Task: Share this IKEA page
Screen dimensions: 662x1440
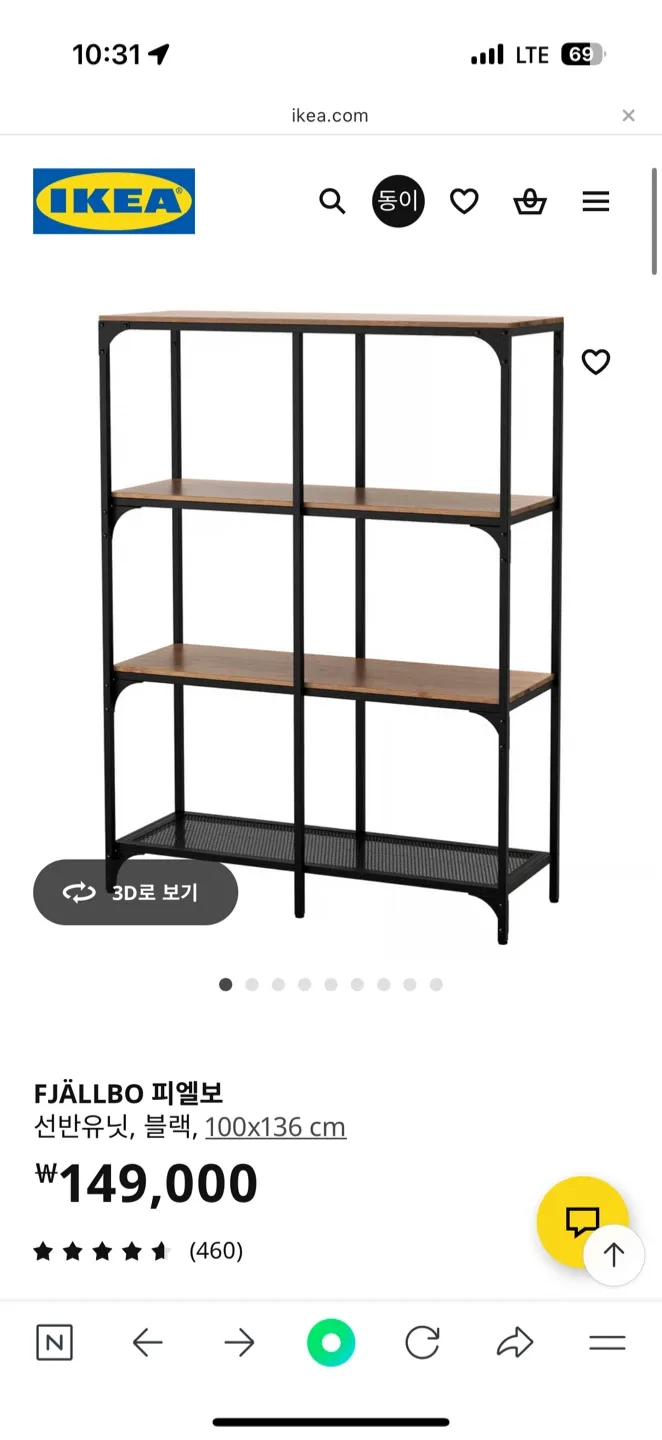Action: pos(514,1343)
